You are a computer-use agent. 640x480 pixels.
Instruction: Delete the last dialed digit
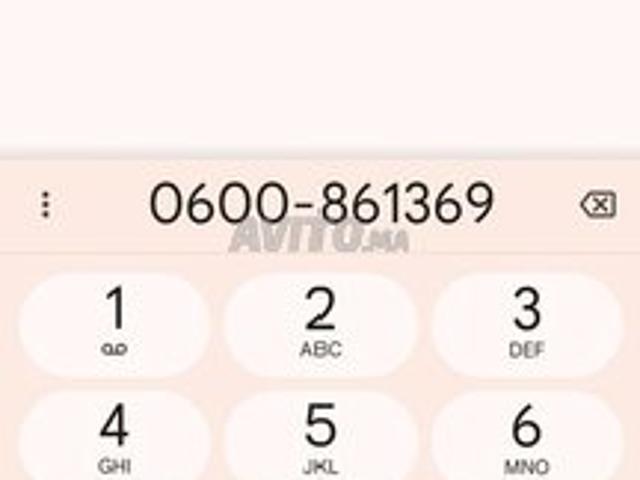597,205
